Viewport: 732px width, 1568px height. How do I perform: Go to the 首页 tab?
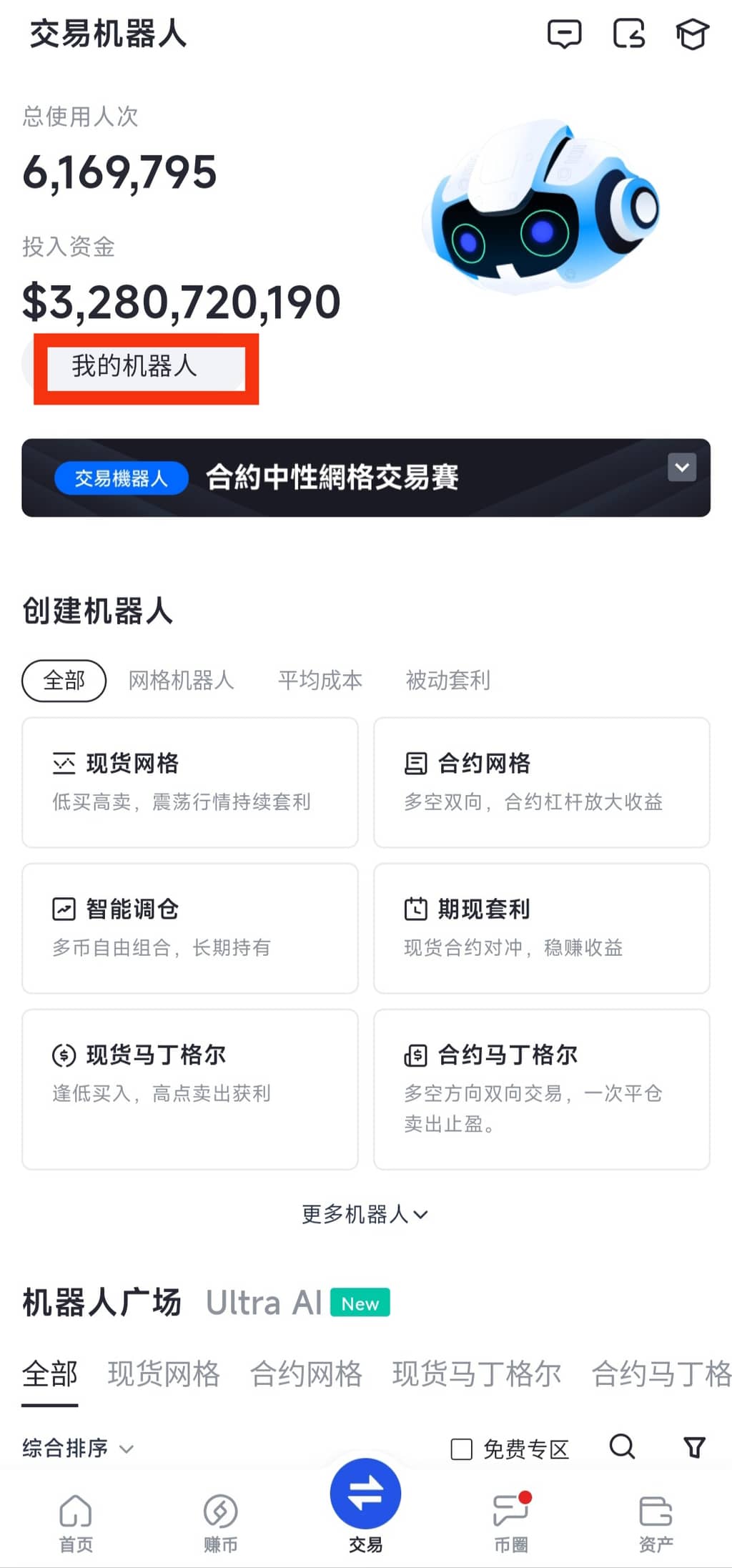76,1523
